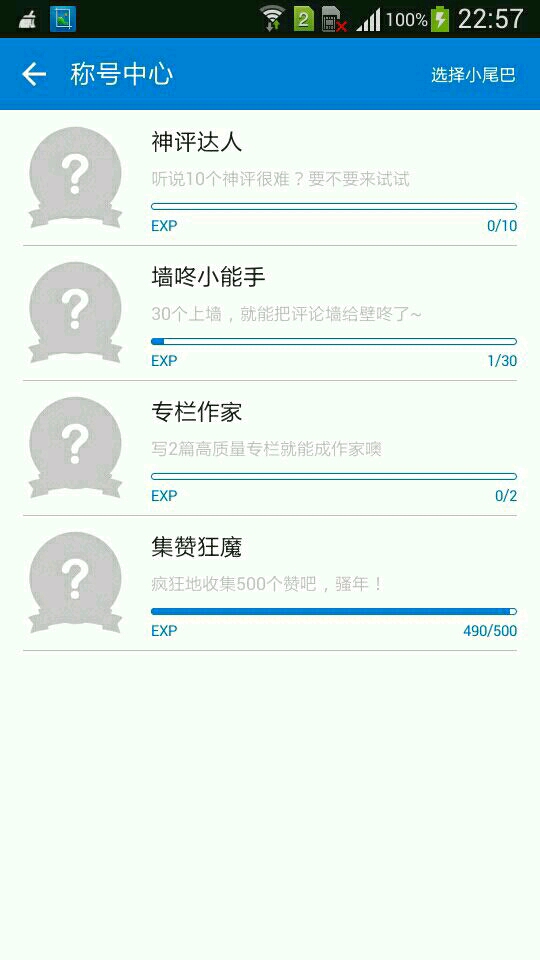Viewport: 540px width, 960px height.
Task: Open the 集赞狂魔 title row
Action: click(x=270, y=583)
